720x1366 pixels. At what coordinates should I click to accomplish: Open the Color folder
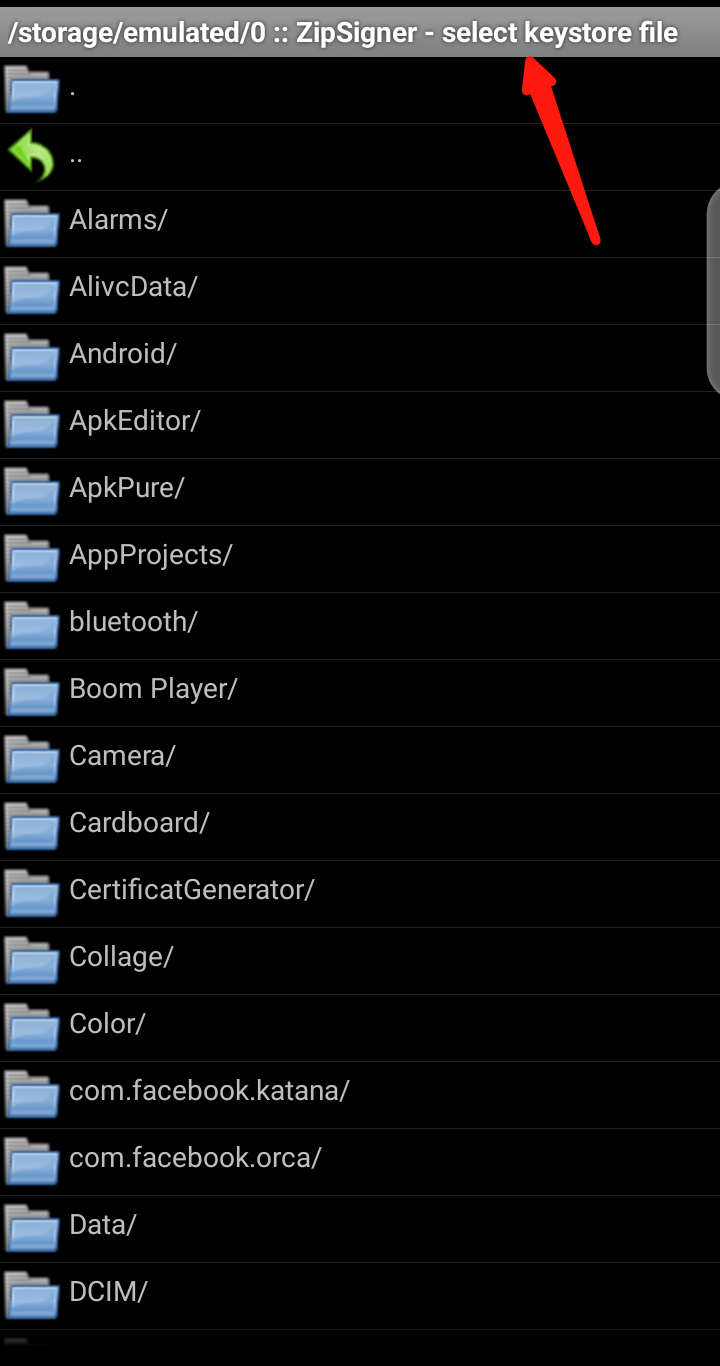(x=107, y=1024)
